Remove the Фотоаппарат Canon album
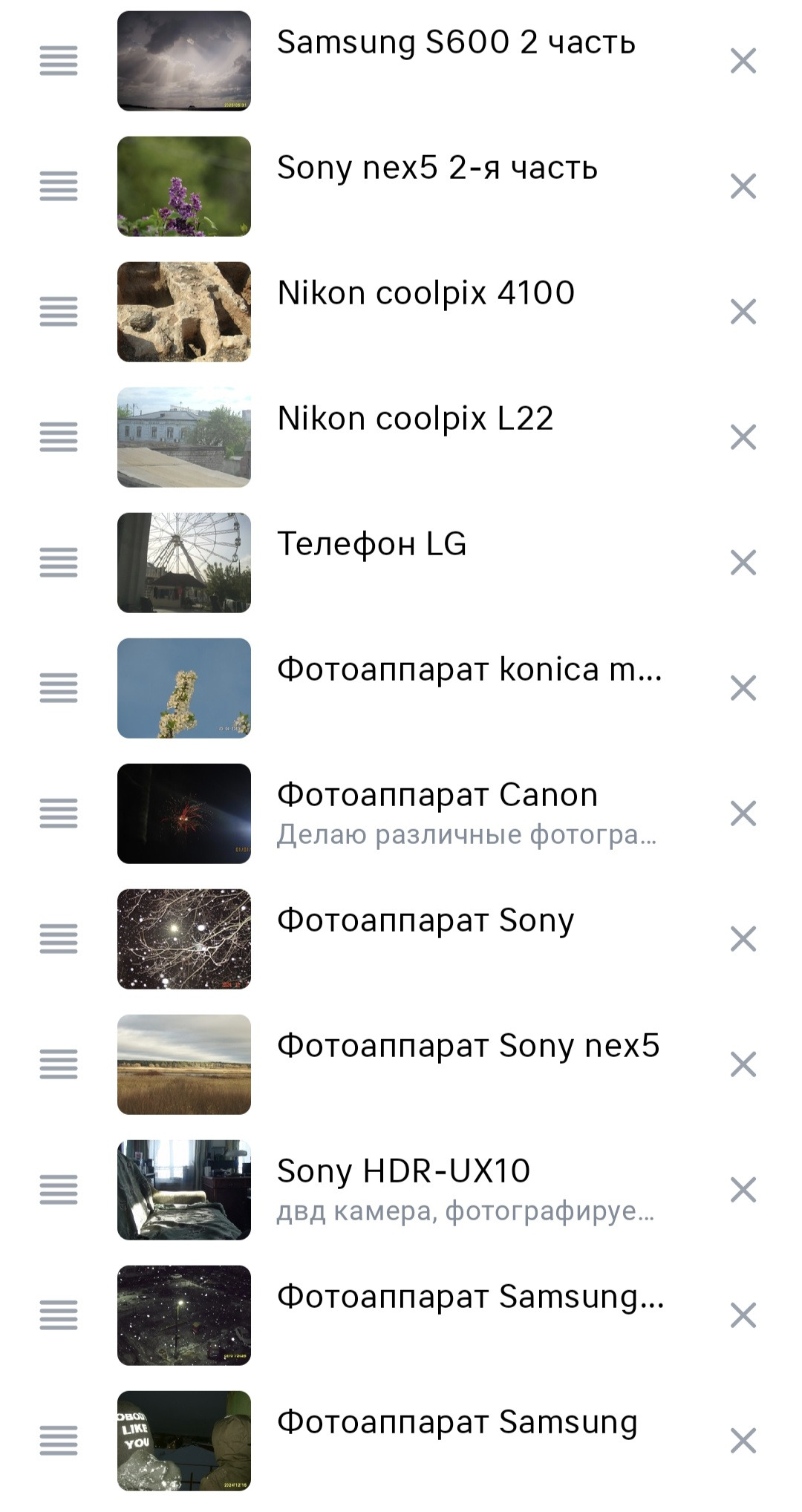 pos(743,814)
